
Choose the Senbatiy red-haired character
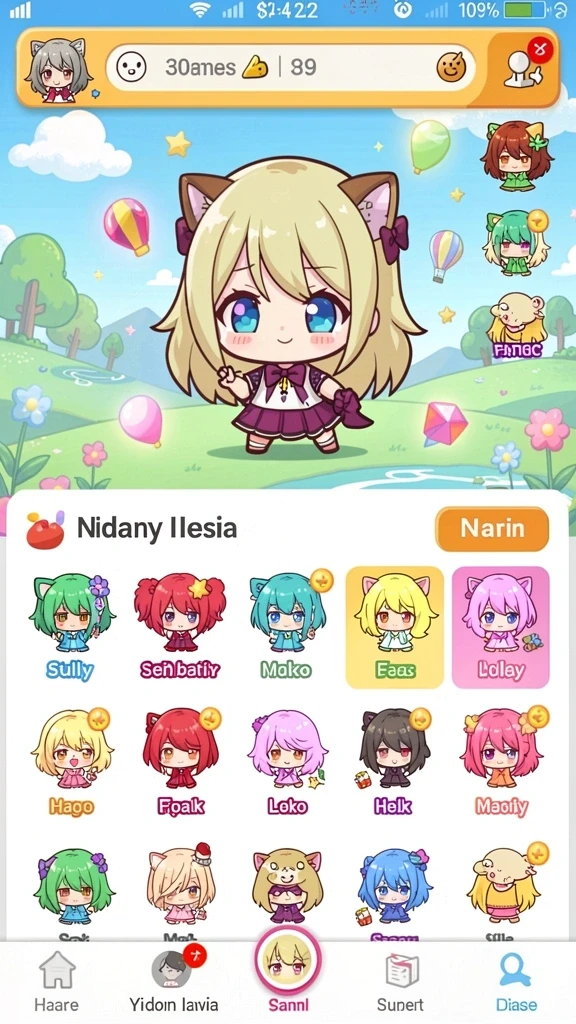coord(180,627)
